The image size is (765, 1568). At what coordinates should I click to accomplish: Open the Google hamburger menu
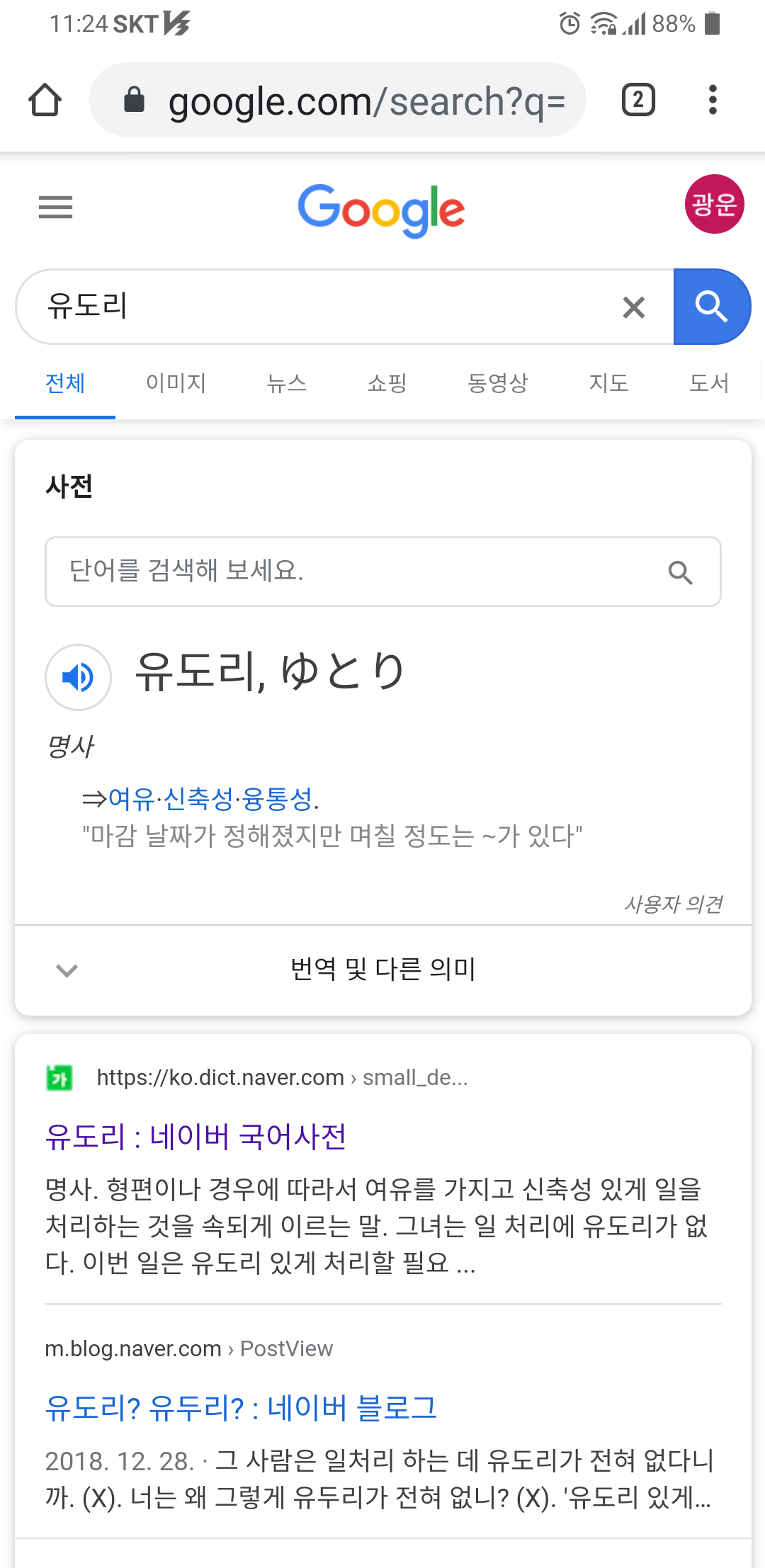point(55,208)
